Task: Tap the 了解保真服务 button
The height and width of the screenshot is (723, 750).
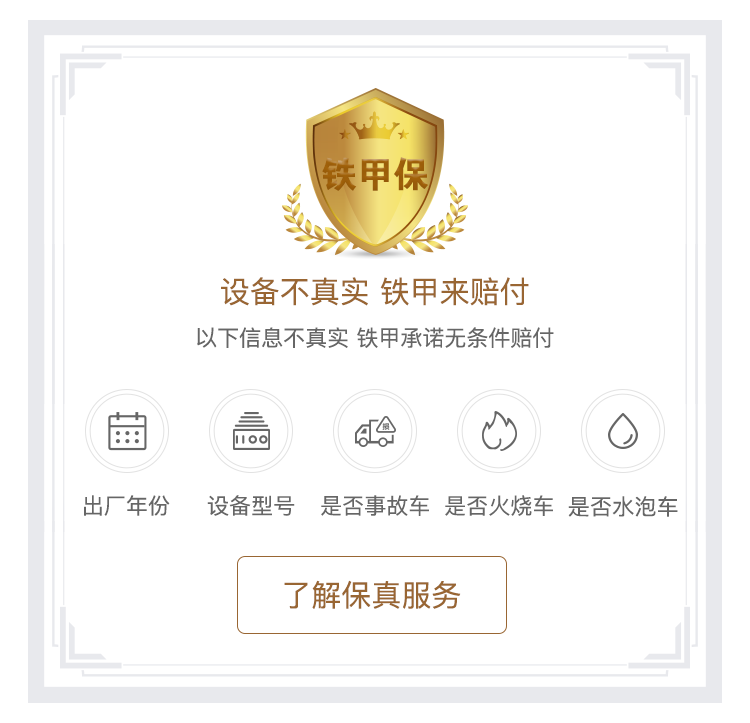Action: pyautogui.click(x=372, y=595)
